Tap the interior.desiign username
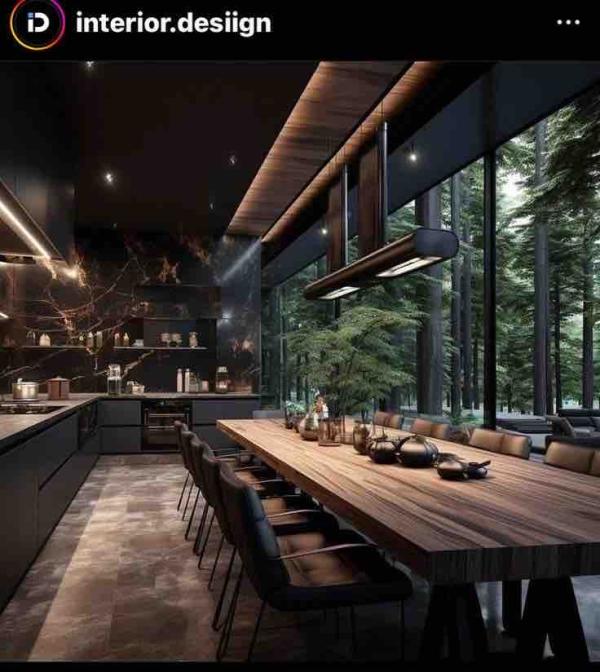 click(x=173, y=23)
